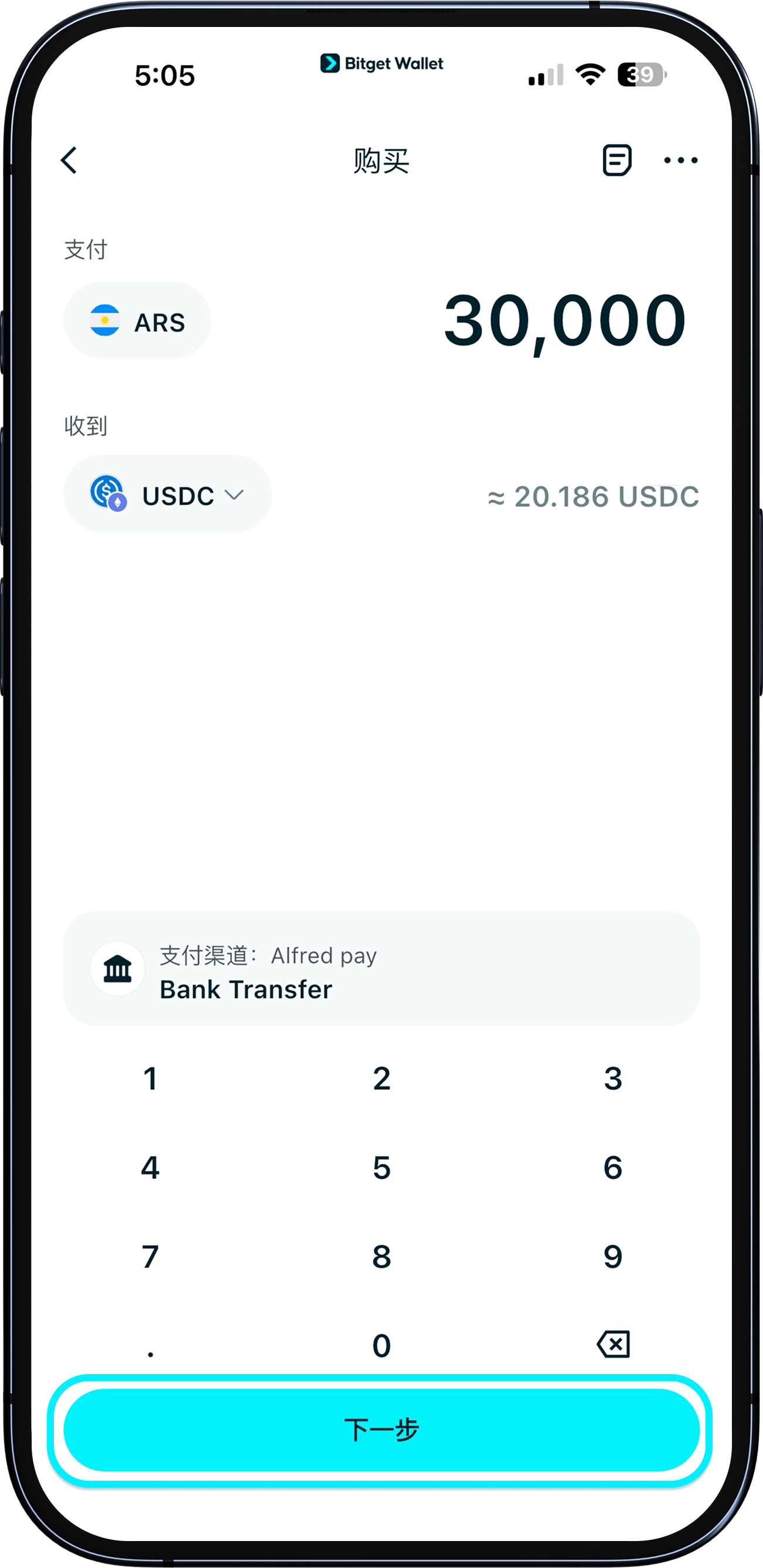Enter digit 2 on the keypad
The width and height of the screenshot is (763, 1568).
pos(382,1079)
